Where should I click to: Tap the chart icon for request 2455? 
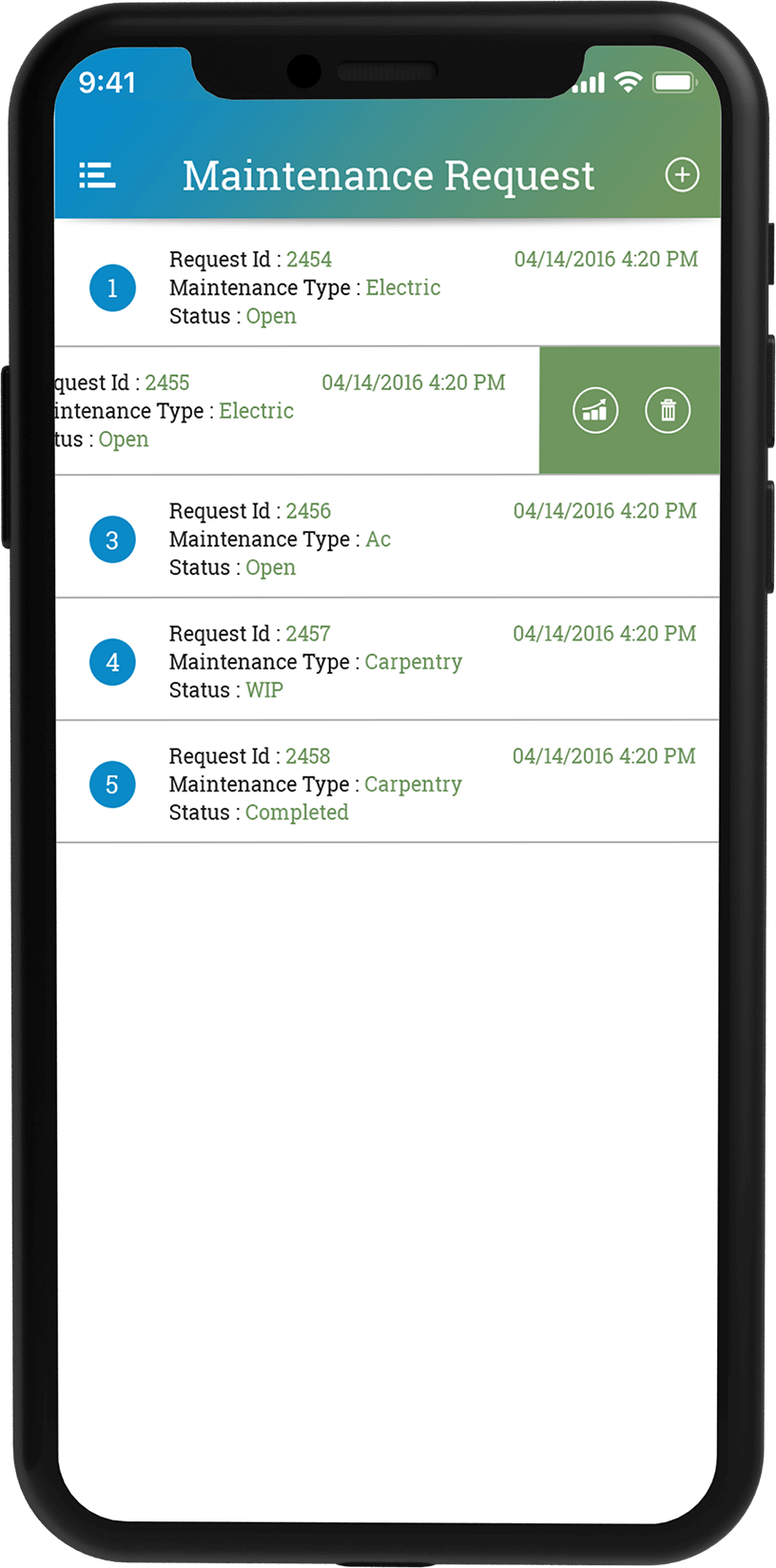coord(595,411)
